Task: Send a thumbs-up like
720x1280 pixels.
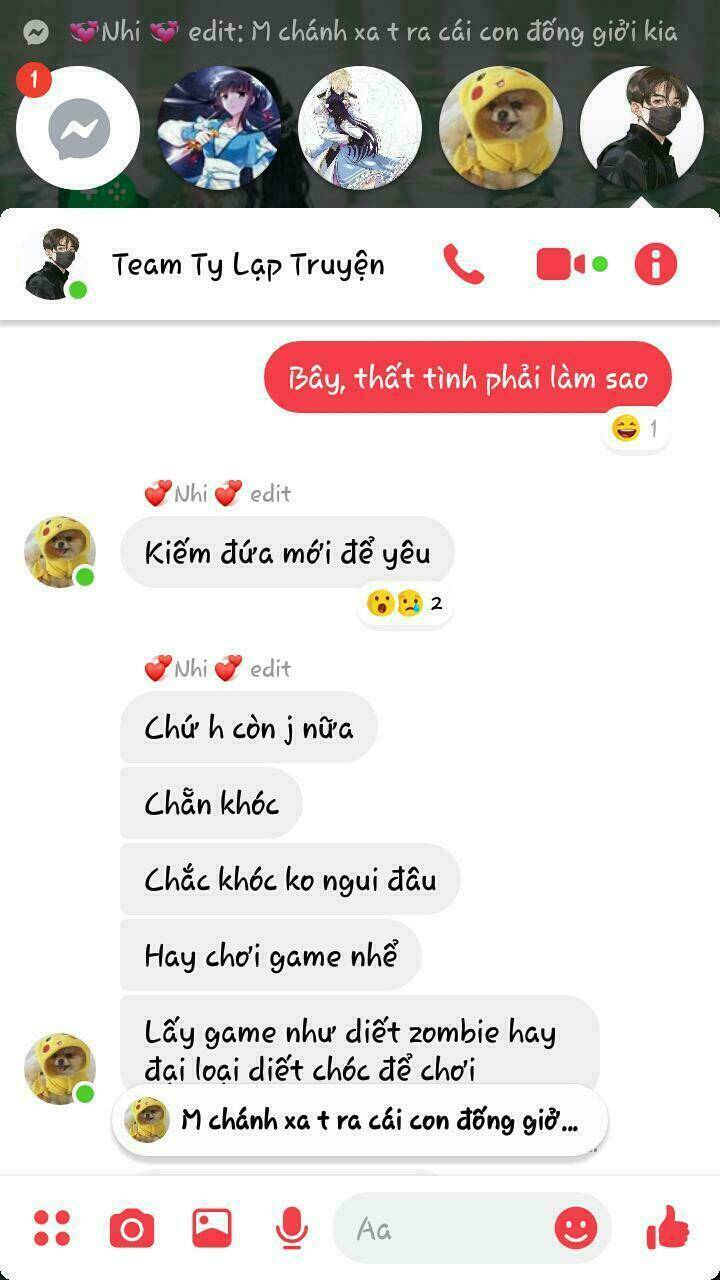Action: click(668, 1226)
